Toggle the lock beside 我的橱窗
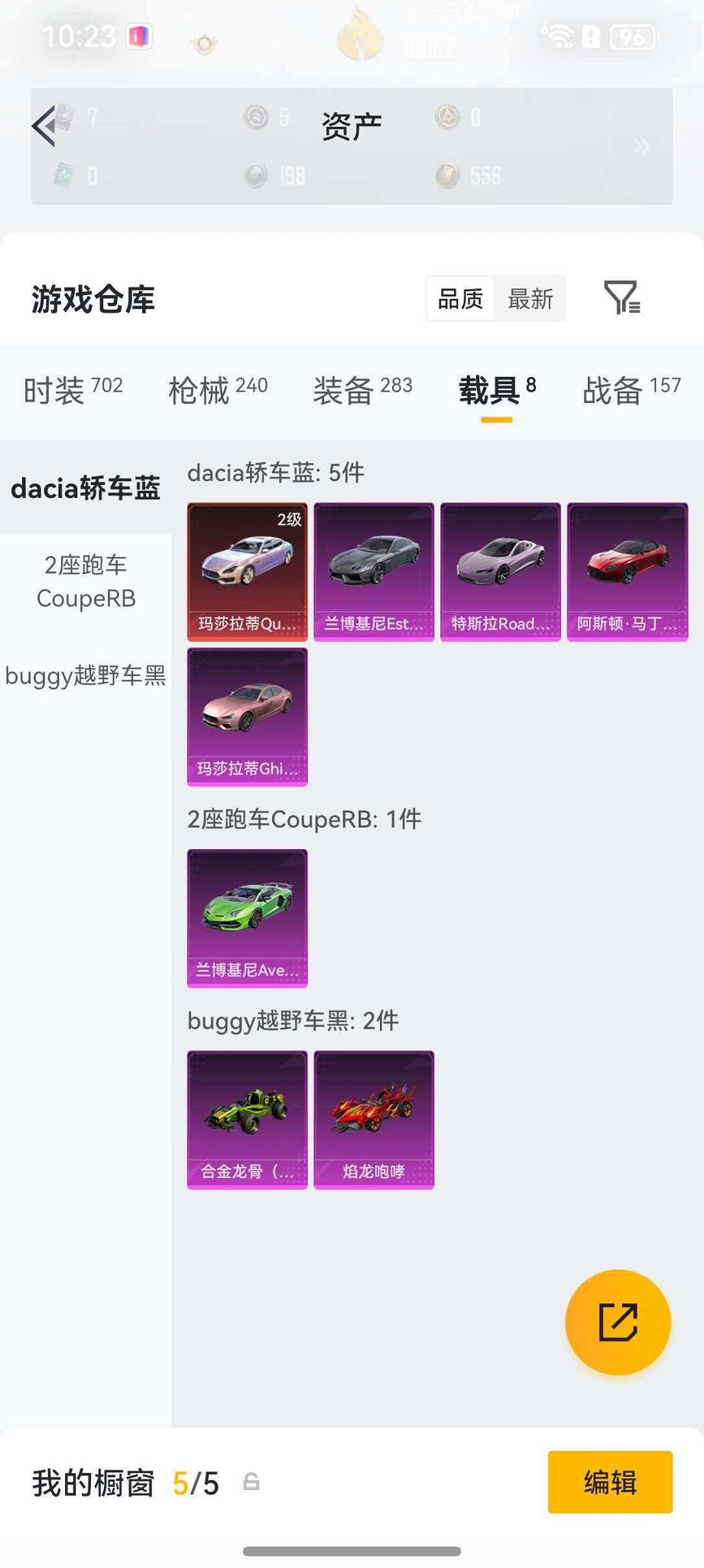The width and height of the screenshot is (704, 1568). (252, 1482)
